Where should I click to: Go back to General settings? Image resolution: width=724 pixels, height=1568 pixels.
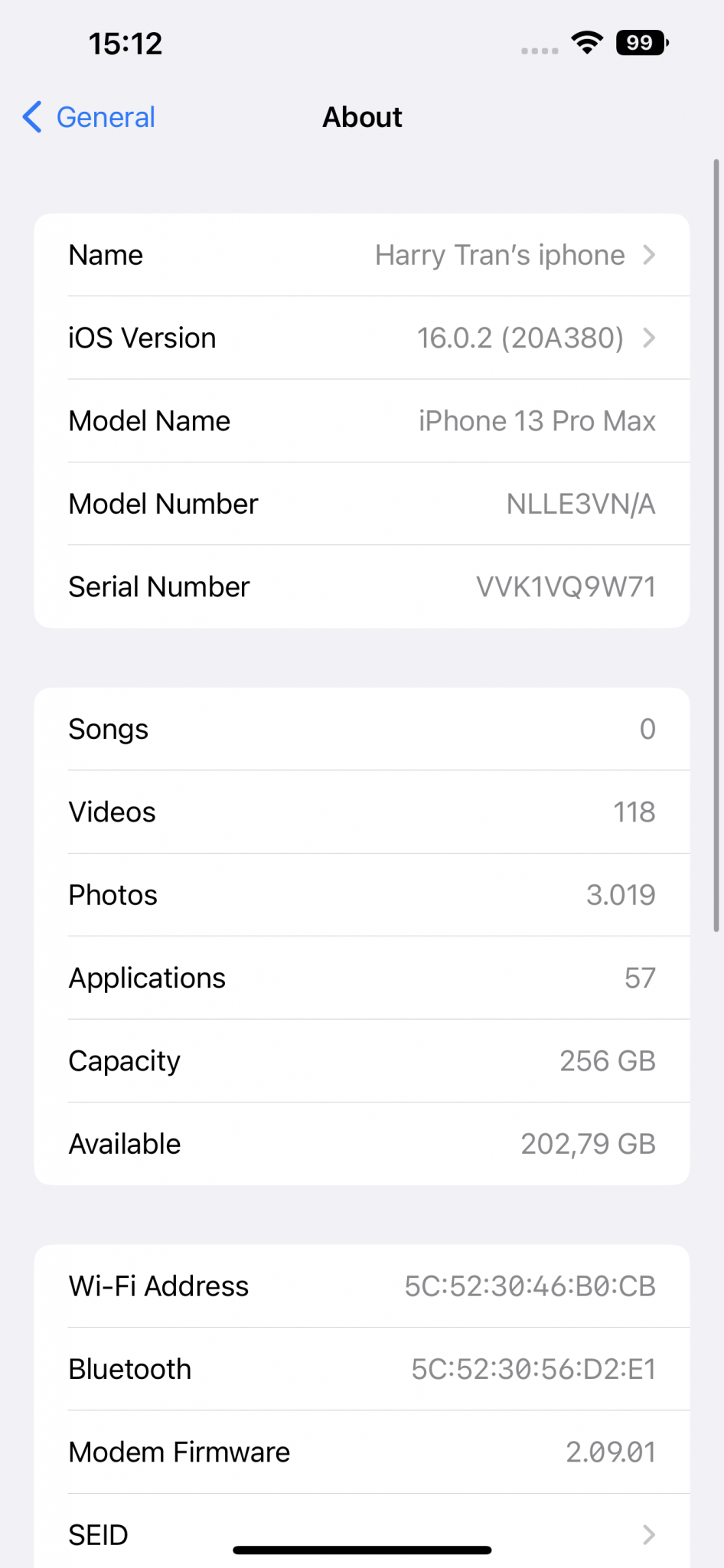click(90, 117)
